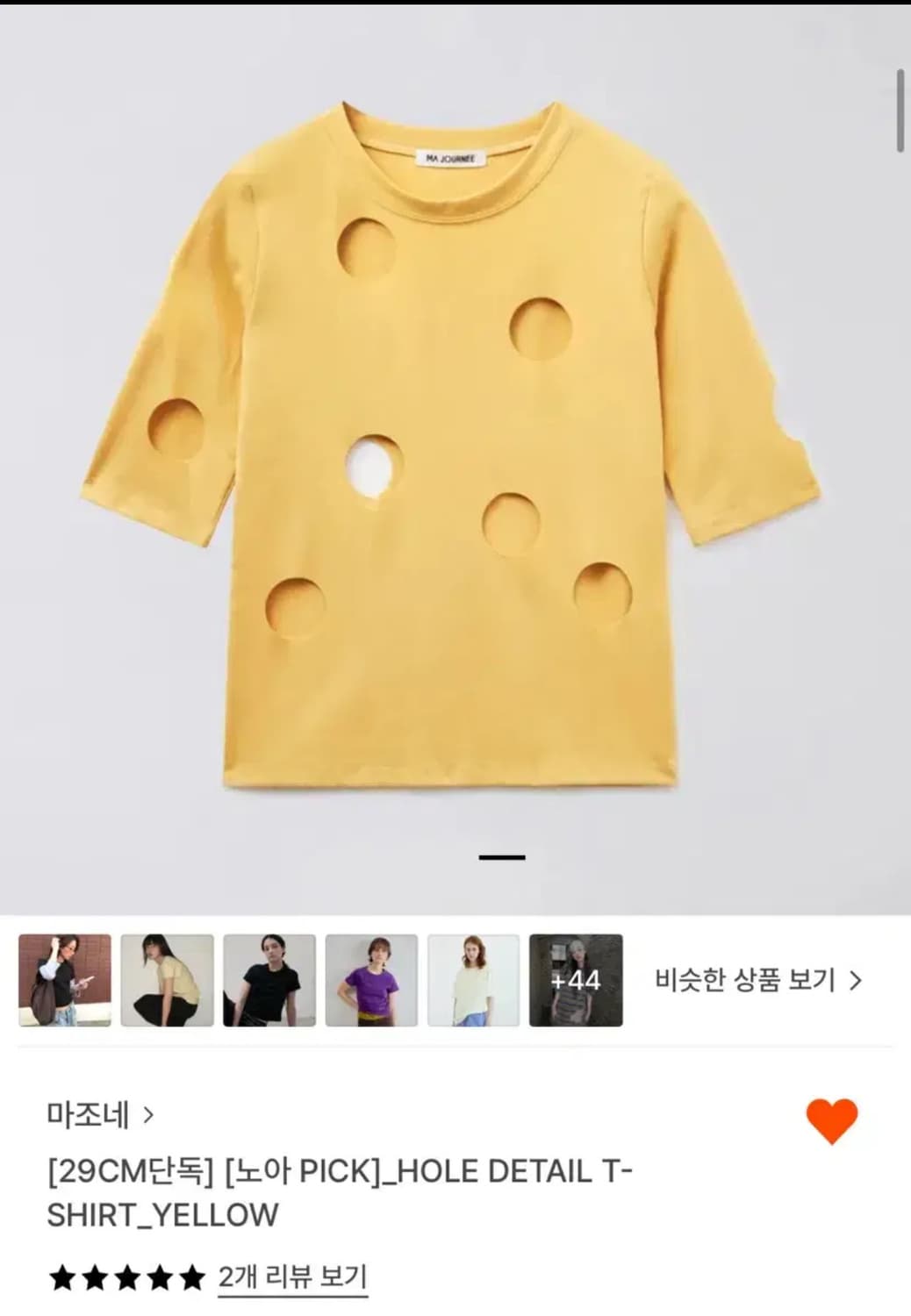Image resolution: width=911 pixels, height=1316 pixels.
Task: Open the similar item with the brown bag
Action: coord(65,980)
